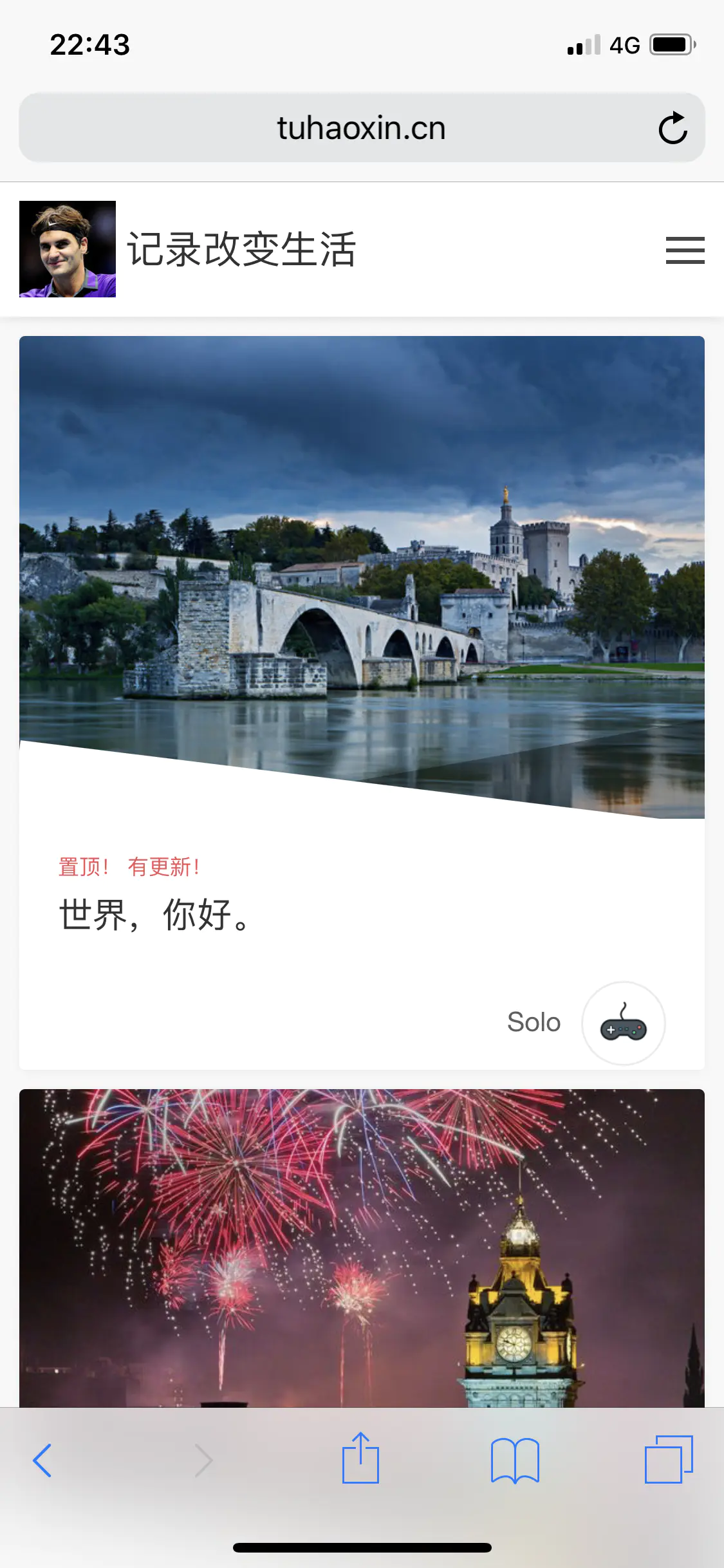The width and height of the screenshot is (724, 1568).
Task: Tap the tuhaoxin.cn address bar
Action: click(362, 127)
